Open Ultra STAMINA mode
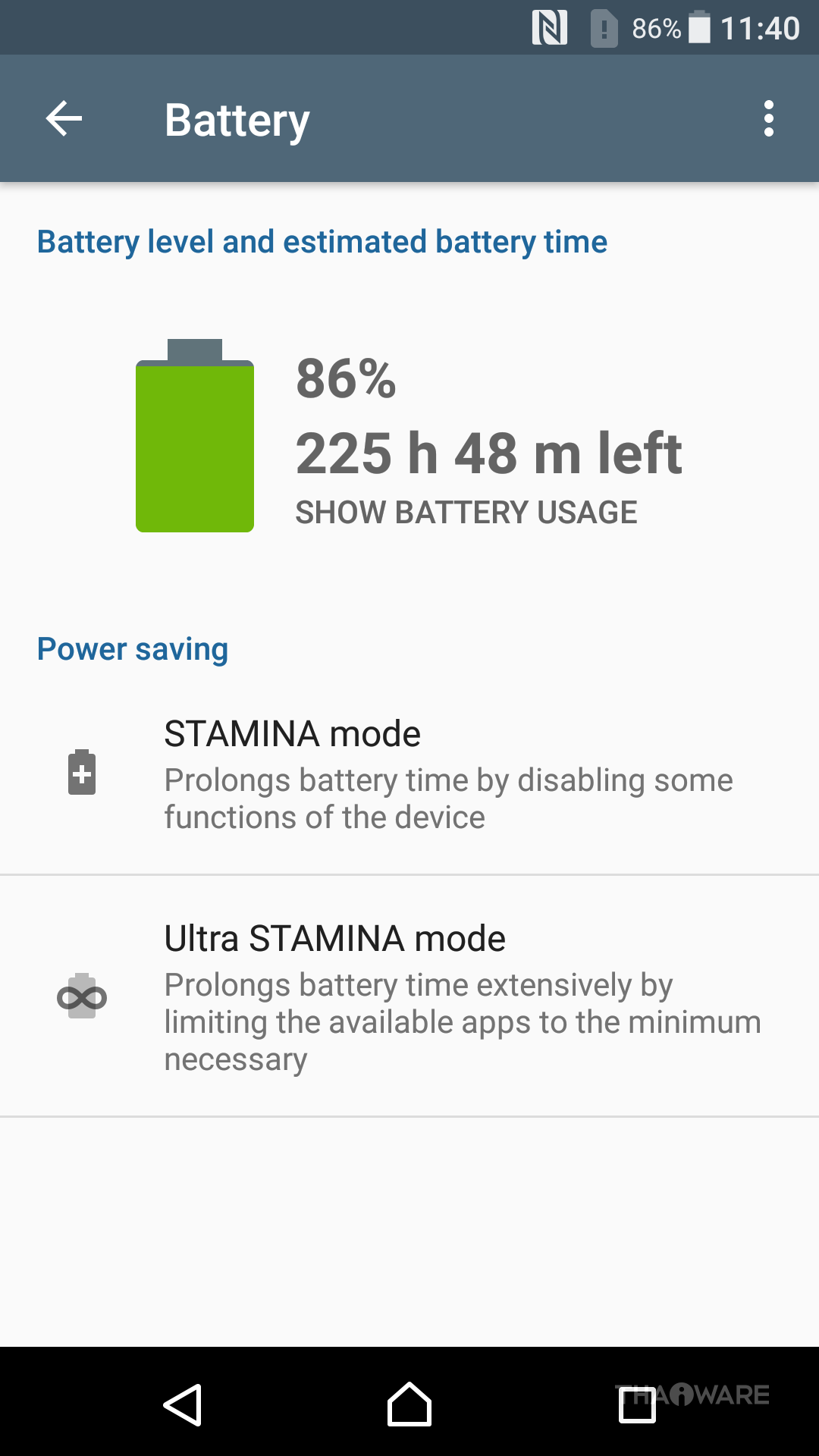This screenshot has width=819, height=1456. (409, 996)
